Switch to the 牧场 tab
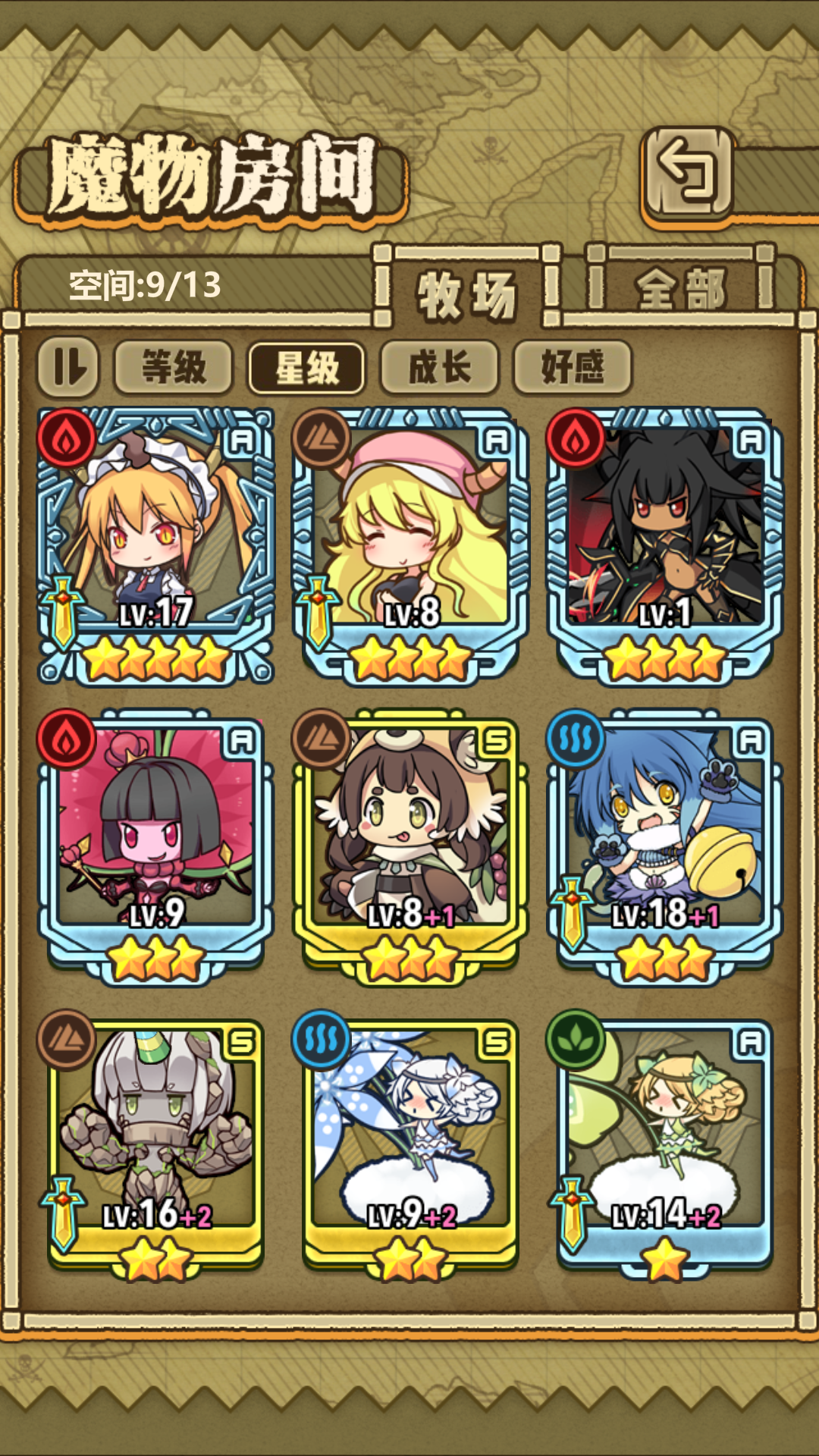Screen dimensions: 819x1456 pyautogui.click(x=466, y=293)
